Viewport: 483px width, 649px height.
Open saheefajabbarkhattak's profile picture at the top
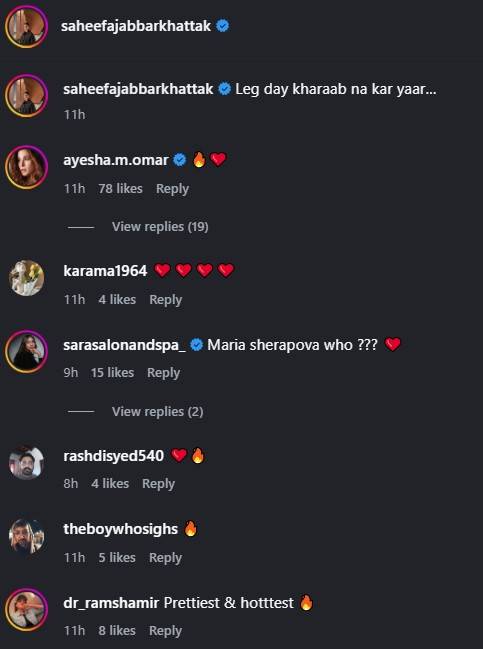tap(26, 26)
